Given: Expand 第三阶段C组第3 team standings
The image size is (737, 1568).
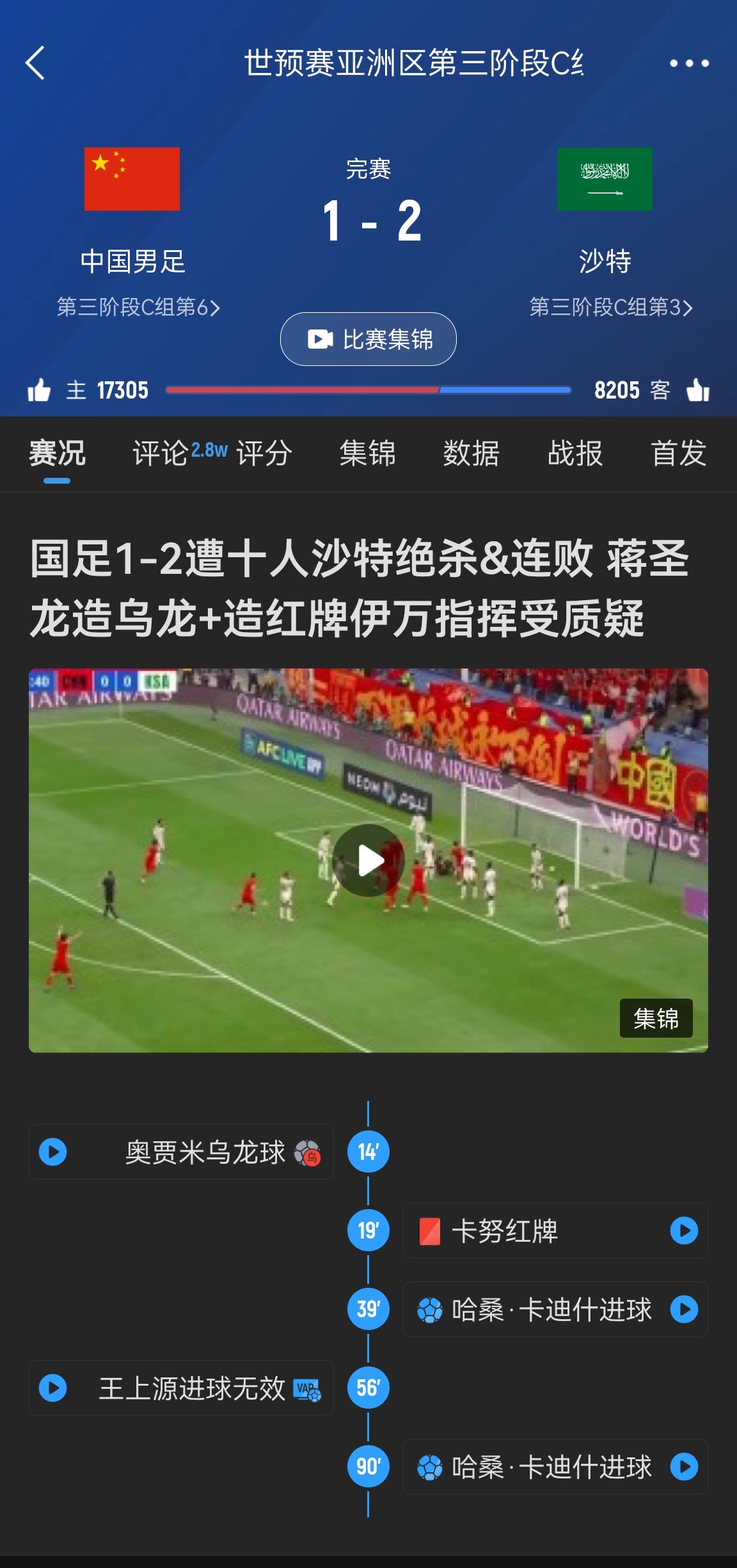Looking at the screenshot, I should [610, 308].
